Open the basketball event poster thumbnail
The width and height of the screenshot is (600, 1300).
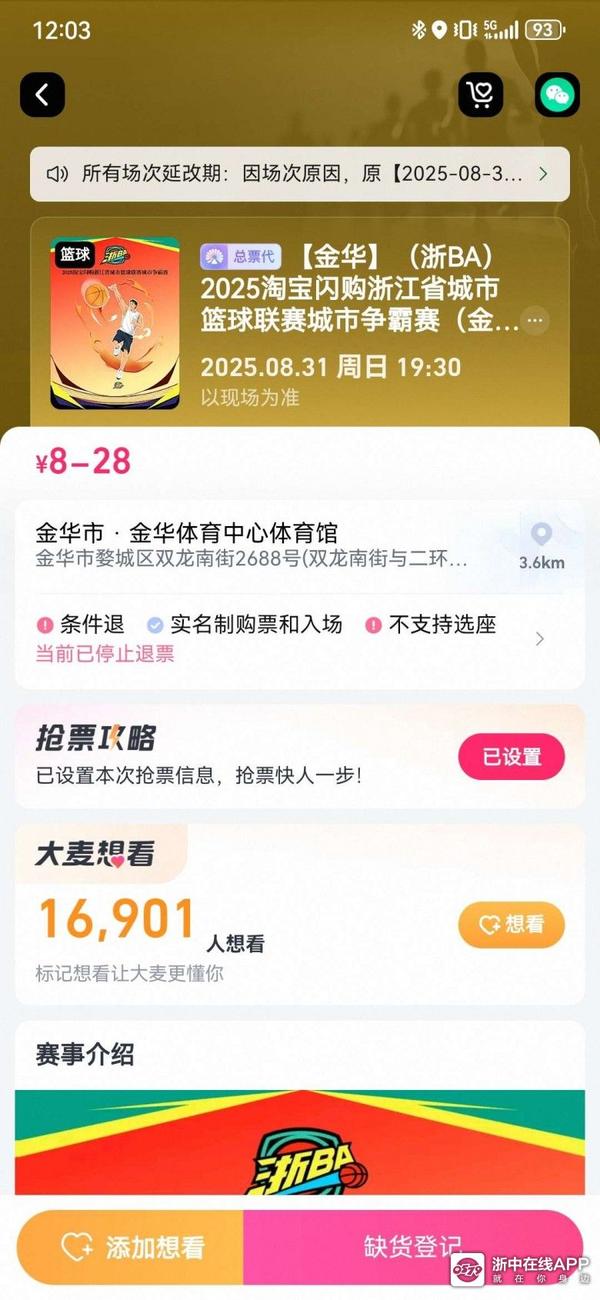pyautogui.click(x=115, y=323)
